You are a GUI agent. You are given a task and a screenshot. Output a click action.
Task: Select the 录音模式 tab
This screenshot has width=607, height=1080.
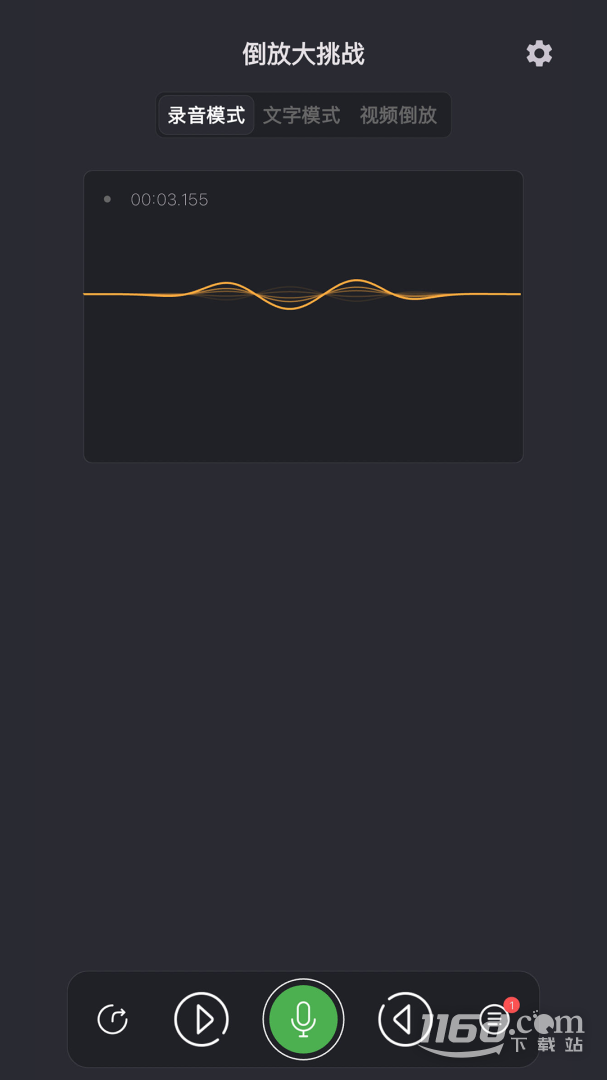(x=206, y=115)
